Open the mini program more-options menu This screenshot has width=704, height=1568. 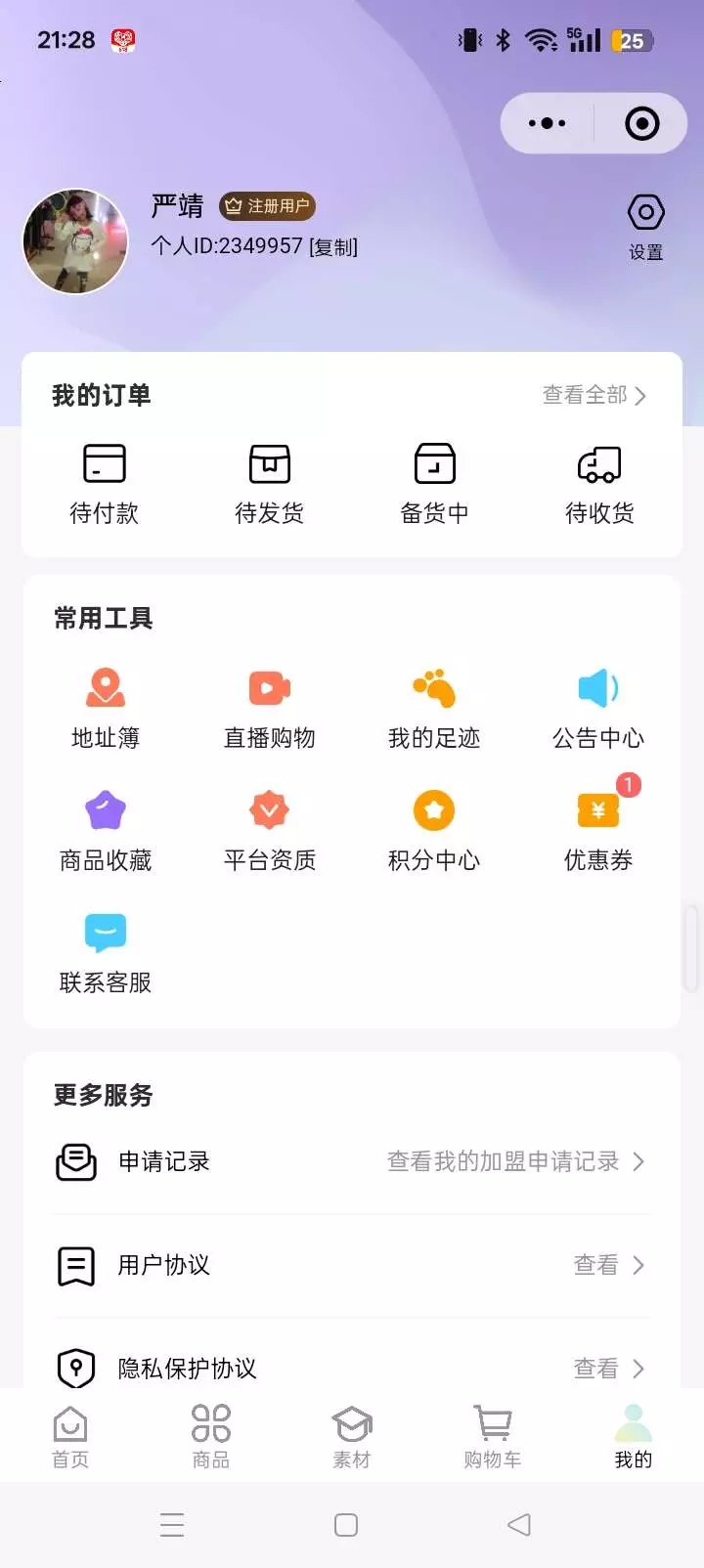tap(547, 123)
